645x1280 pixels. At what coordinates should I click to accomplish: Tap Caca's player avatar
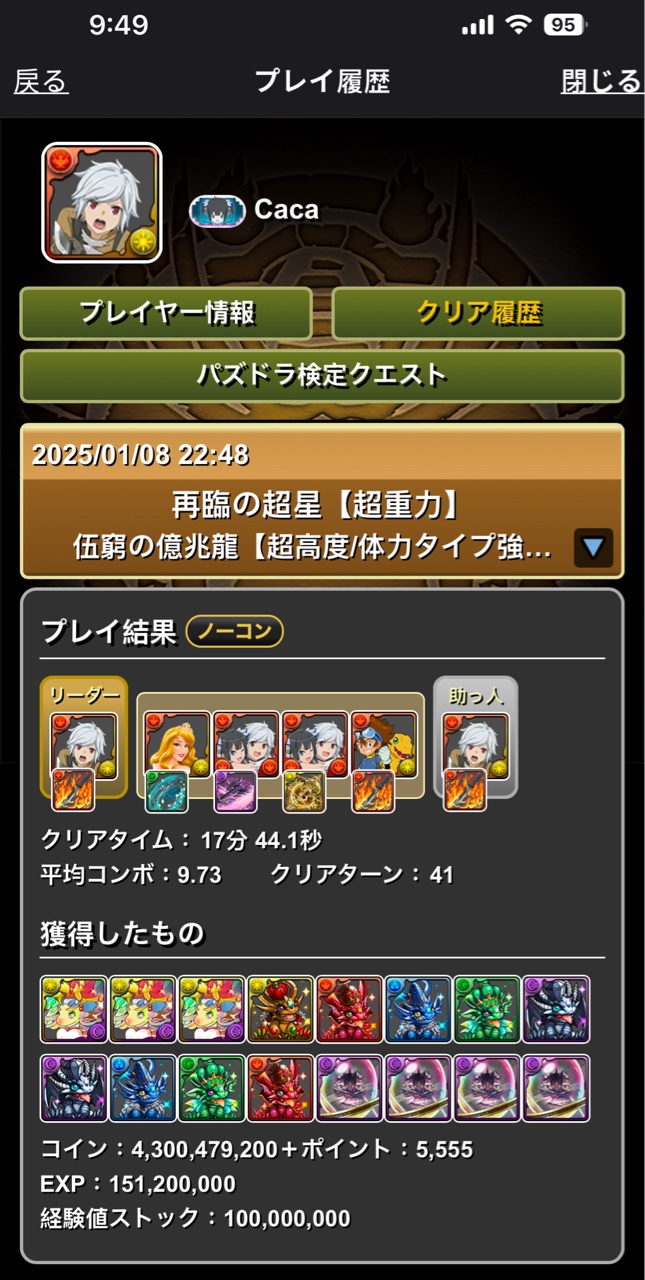coord(102,202)
